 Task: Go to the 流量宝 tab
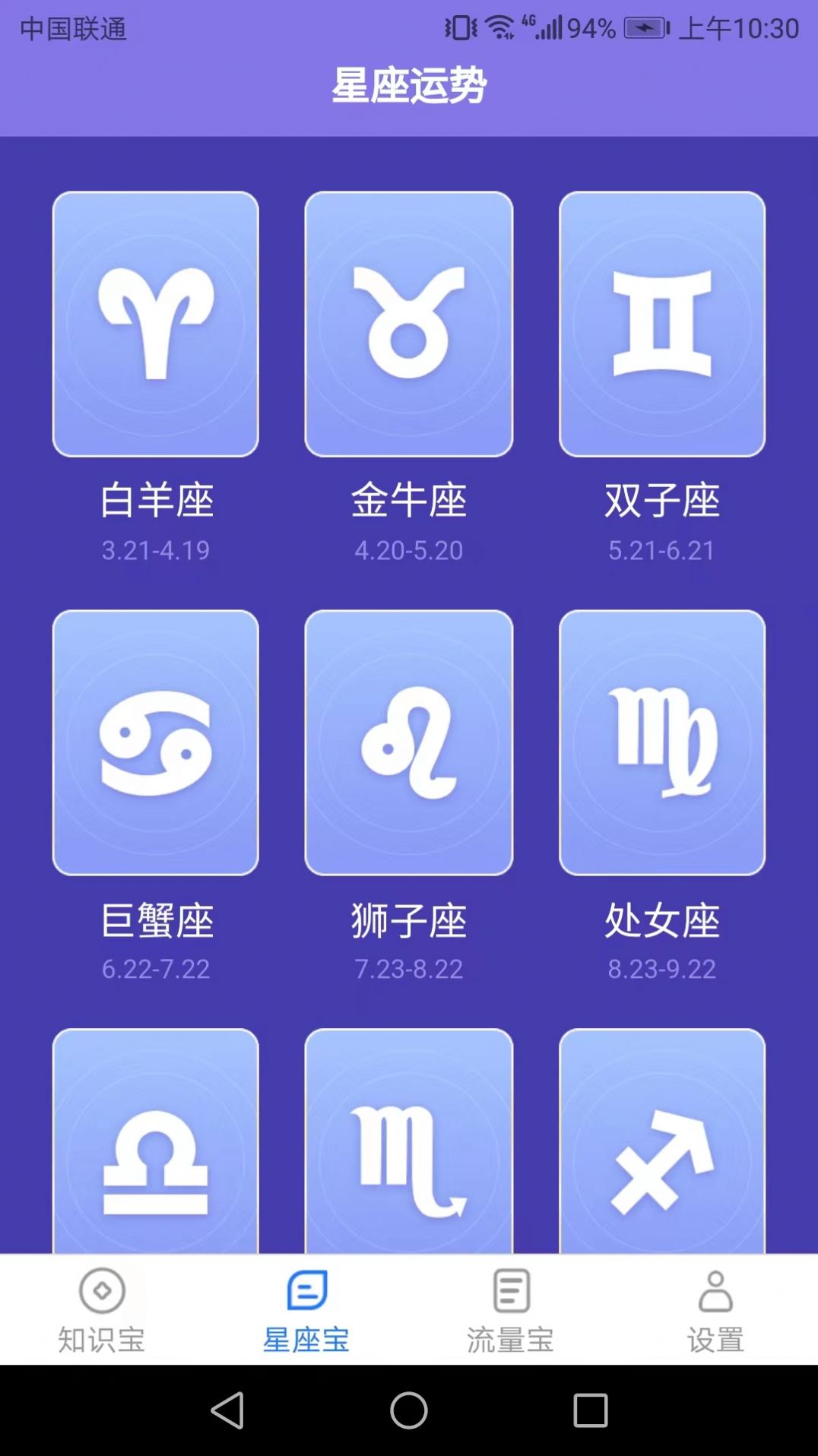point(511,1310)
